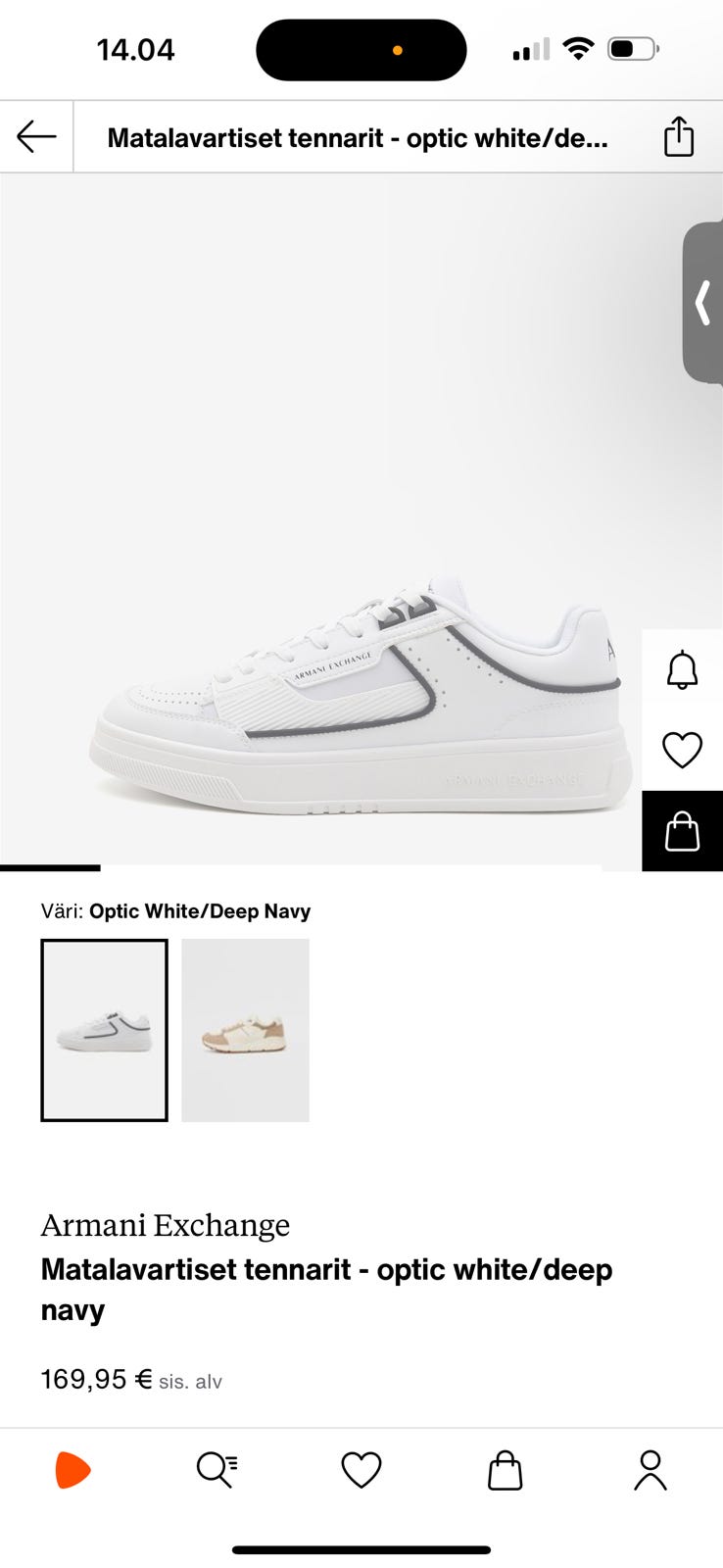Add sneaker to wishlist with side heart
Screen dimensions: 723x1568
point(682,751)
